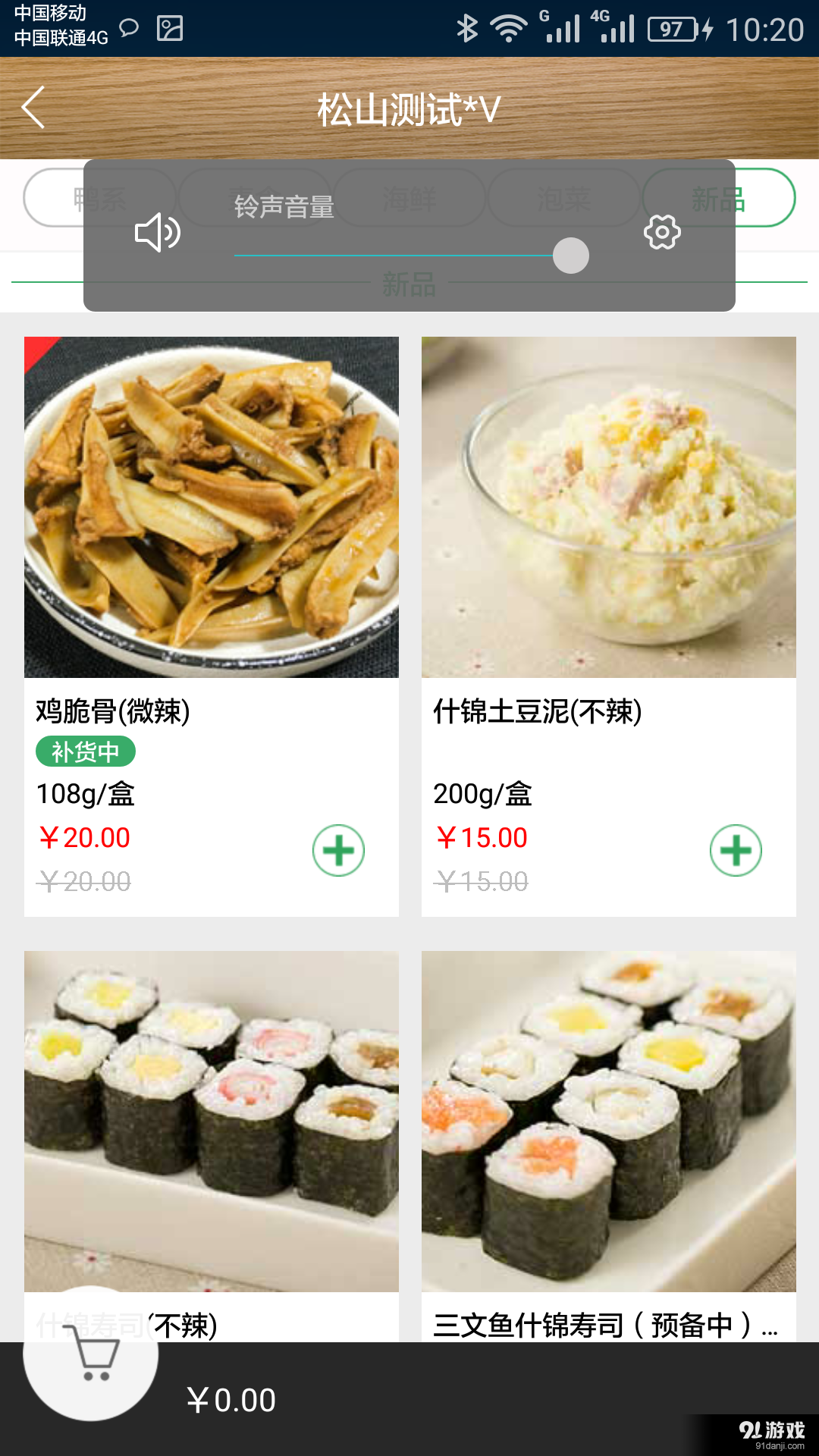This screenshot has width=819, height=1456.
Task: Open the 泡菜 category
Action: 564,198
